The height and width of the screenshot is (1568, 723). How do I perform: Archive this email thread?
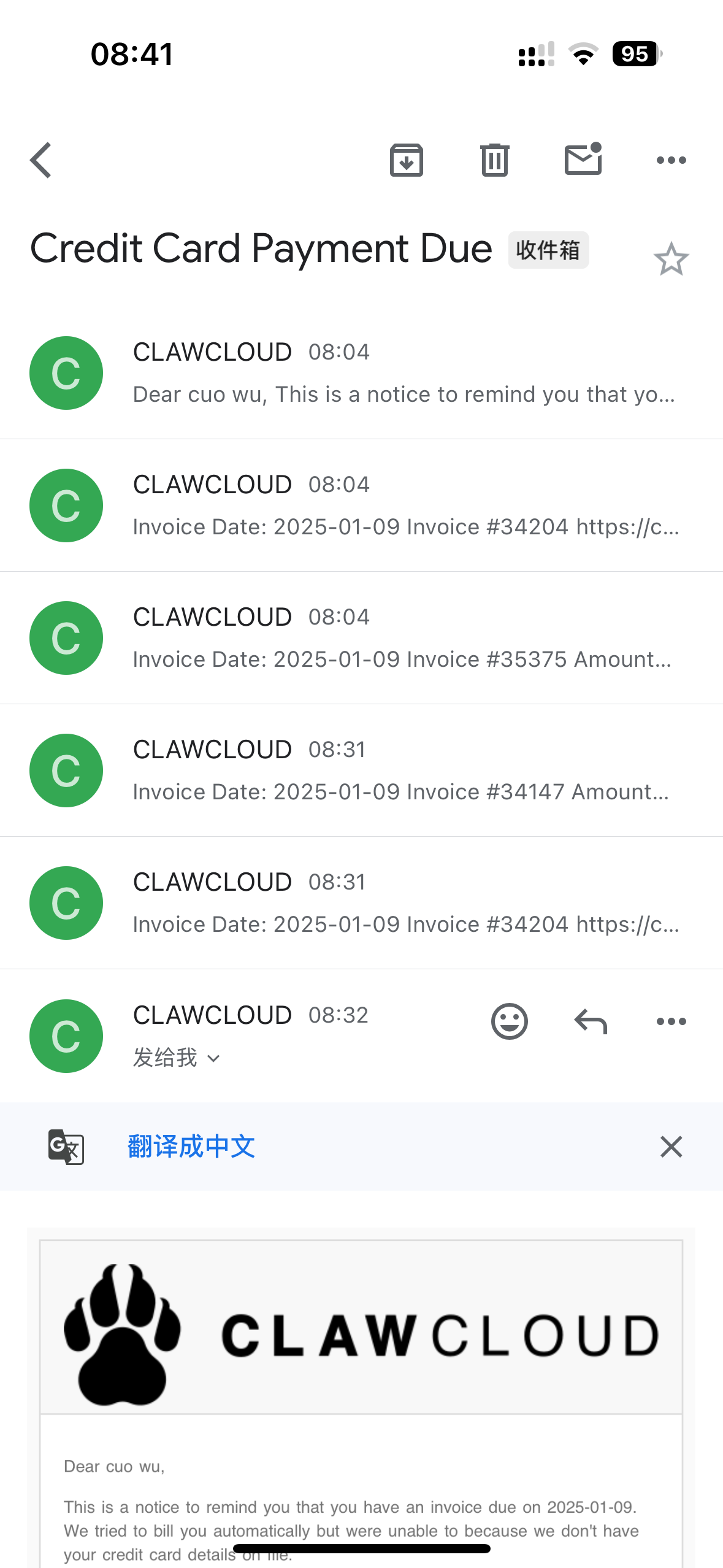pyautogui.click(x=406, y=160)
